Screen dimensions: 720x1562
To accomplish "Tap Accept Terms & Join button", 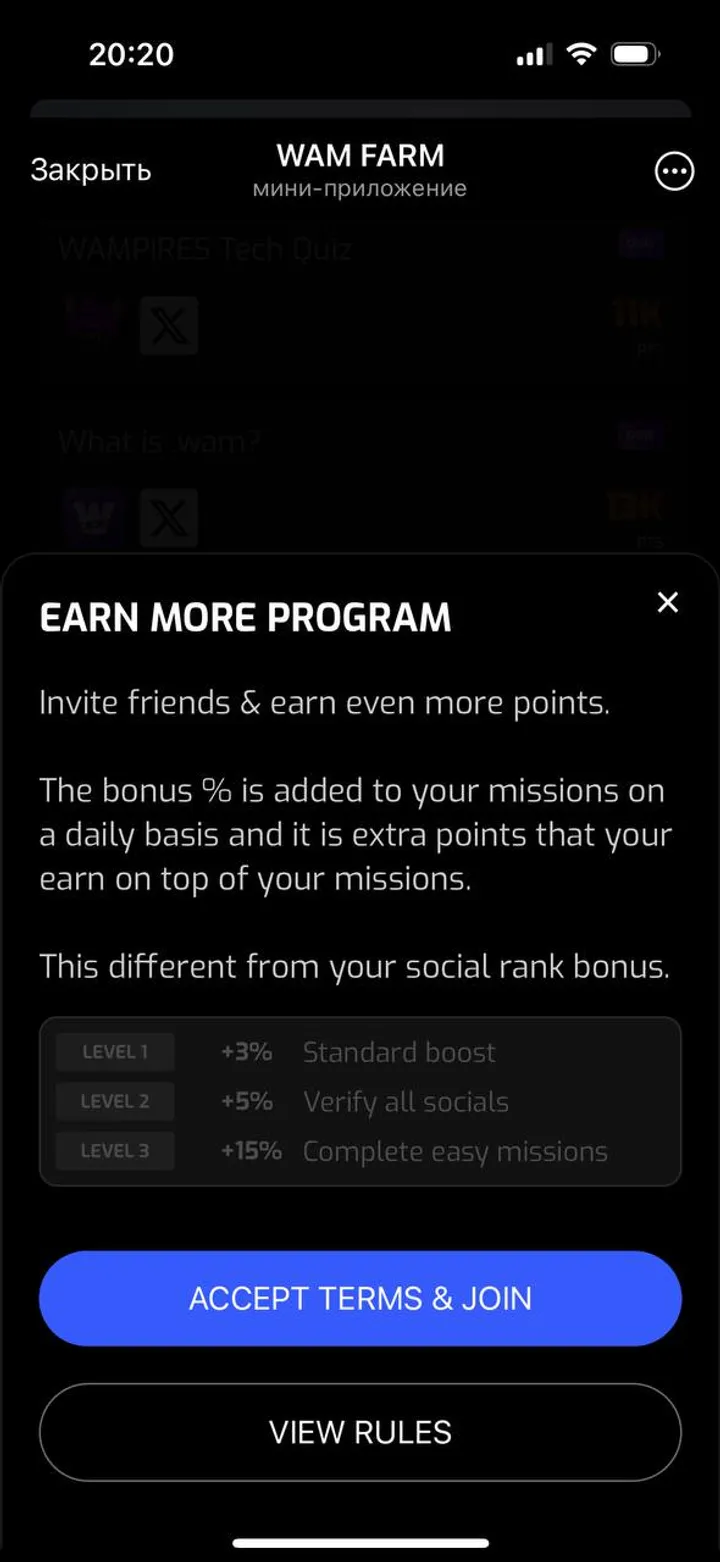I will 360,1298.
